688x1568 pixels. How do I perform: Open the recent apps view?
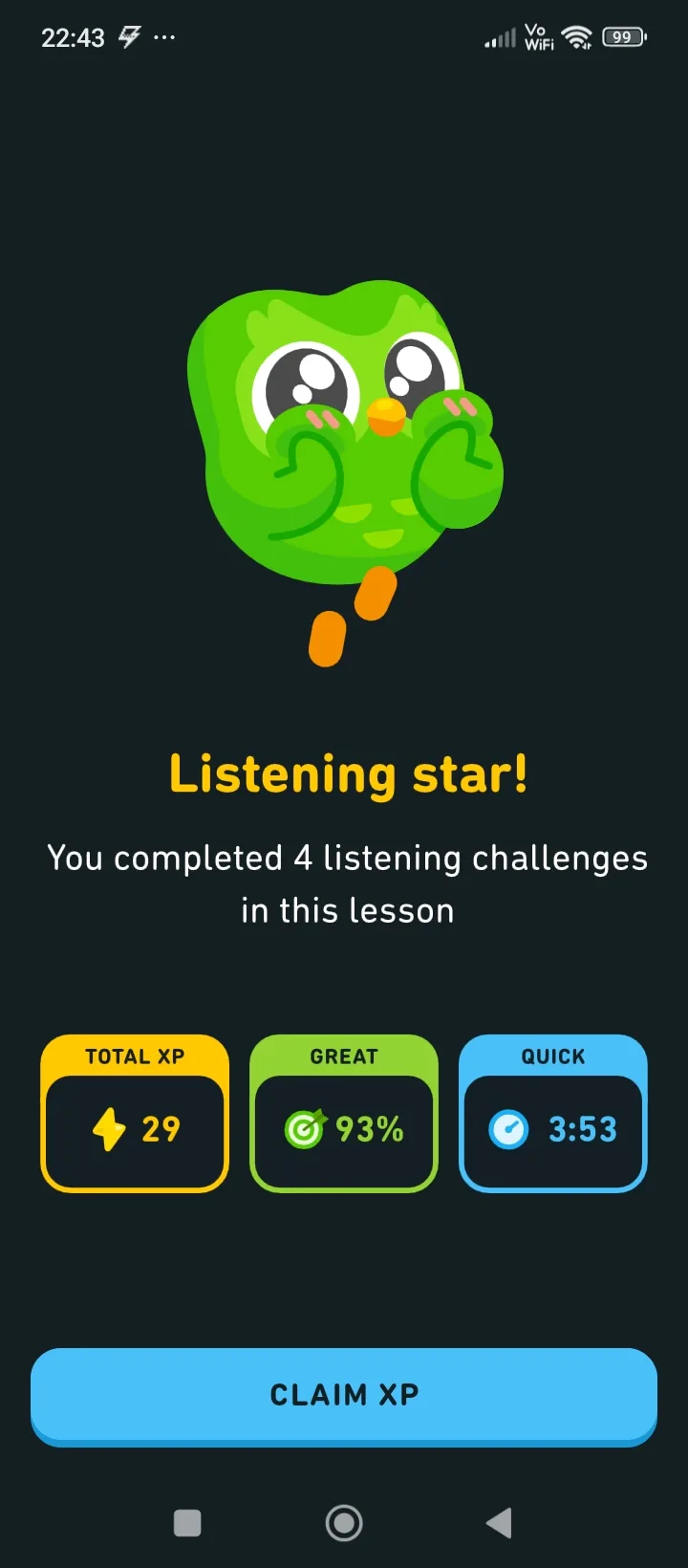pos(187,1522)
